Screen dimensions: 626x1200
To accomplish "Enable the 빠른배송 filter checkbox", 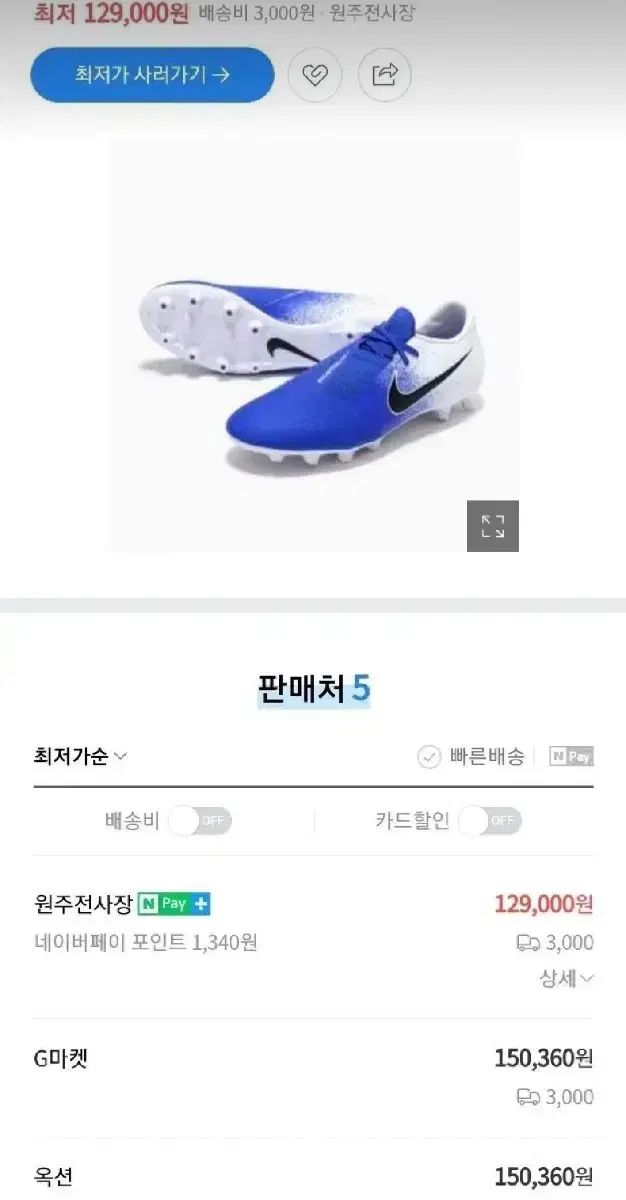I will pos(430,757).
